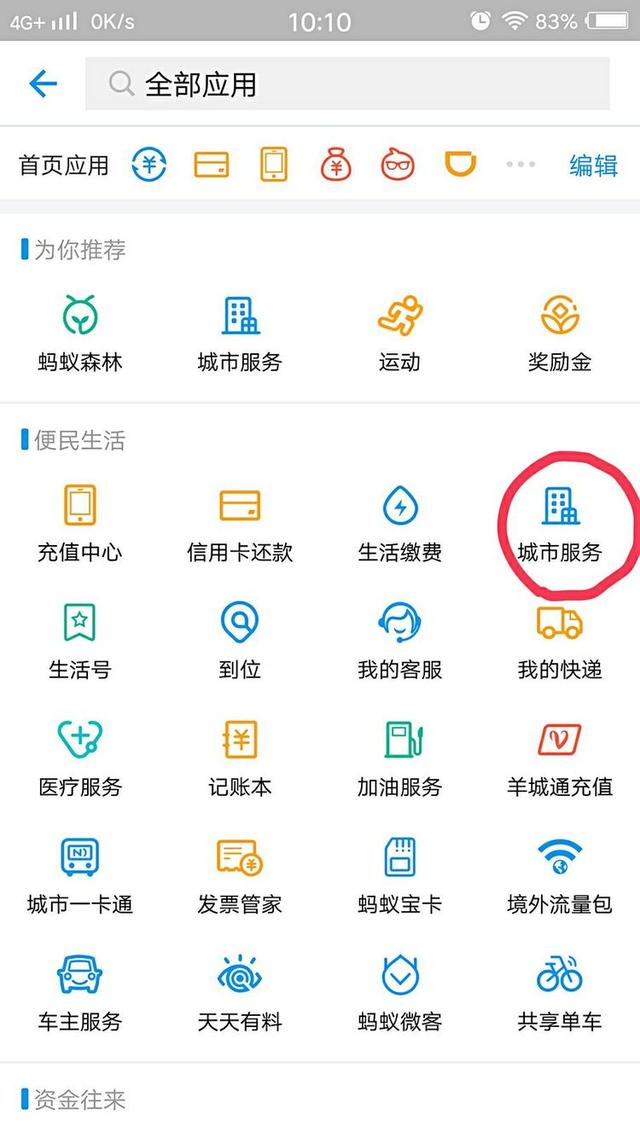The image size is (640, 1138).
Task: Open 境外流量包
Action: pos(560,875)
